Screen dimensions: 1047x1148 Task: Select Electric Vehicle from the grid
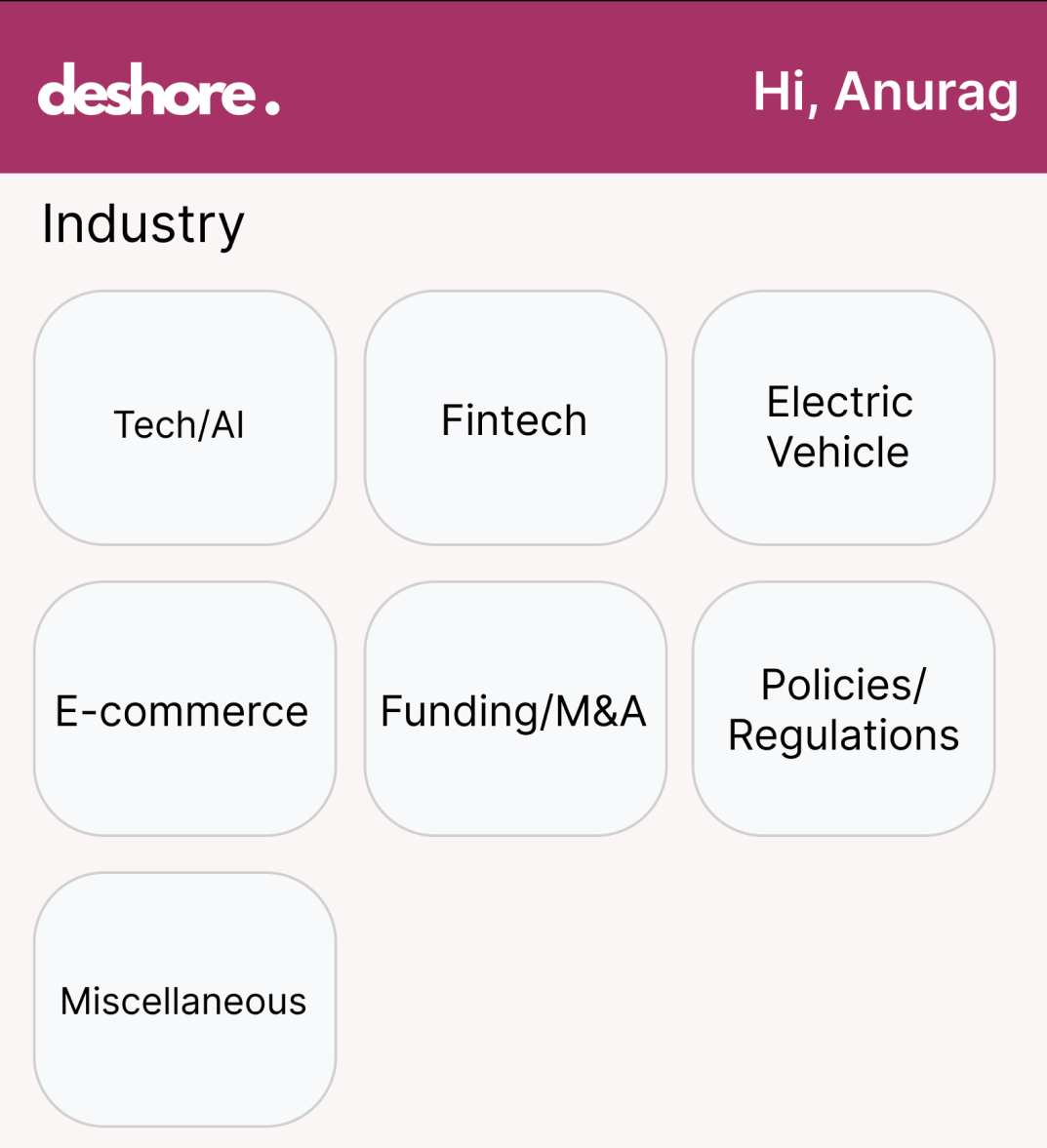tap(842, 424)
